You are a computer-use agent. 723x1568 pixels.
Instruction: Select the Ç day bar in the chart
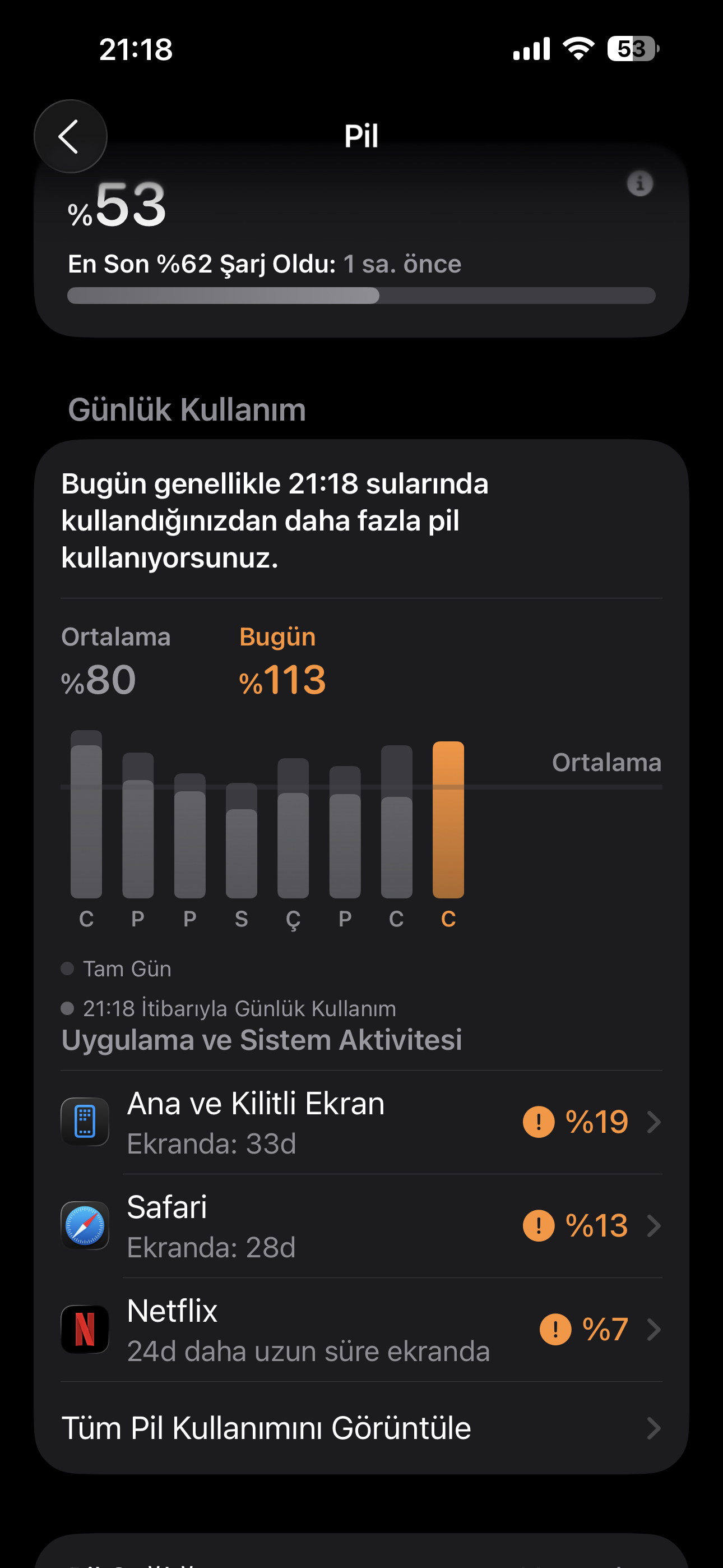[x=293, y=828]
